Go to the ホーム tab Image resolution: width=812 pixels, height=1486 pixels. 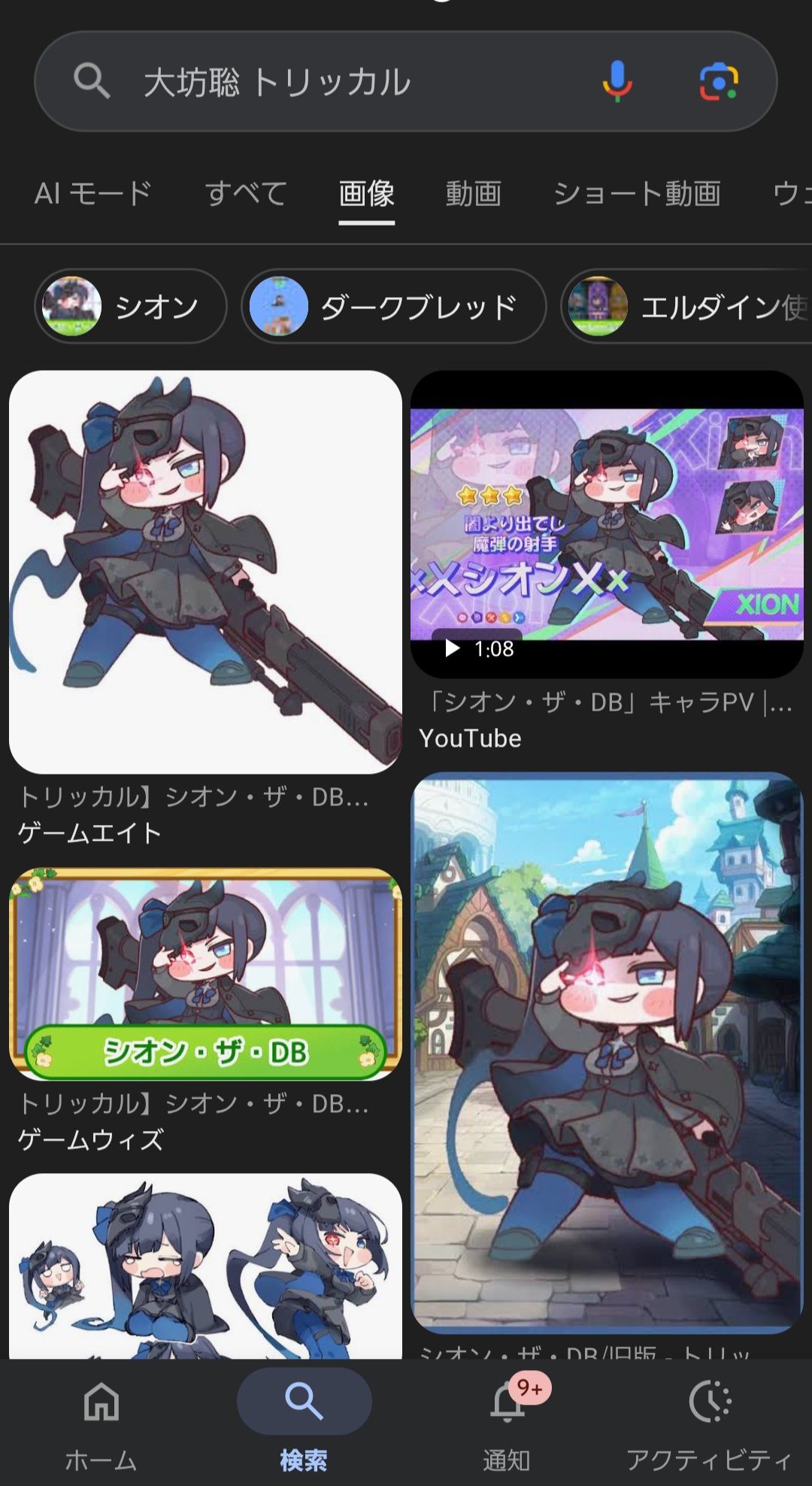pyautogui.click(x=101, y=1421)
